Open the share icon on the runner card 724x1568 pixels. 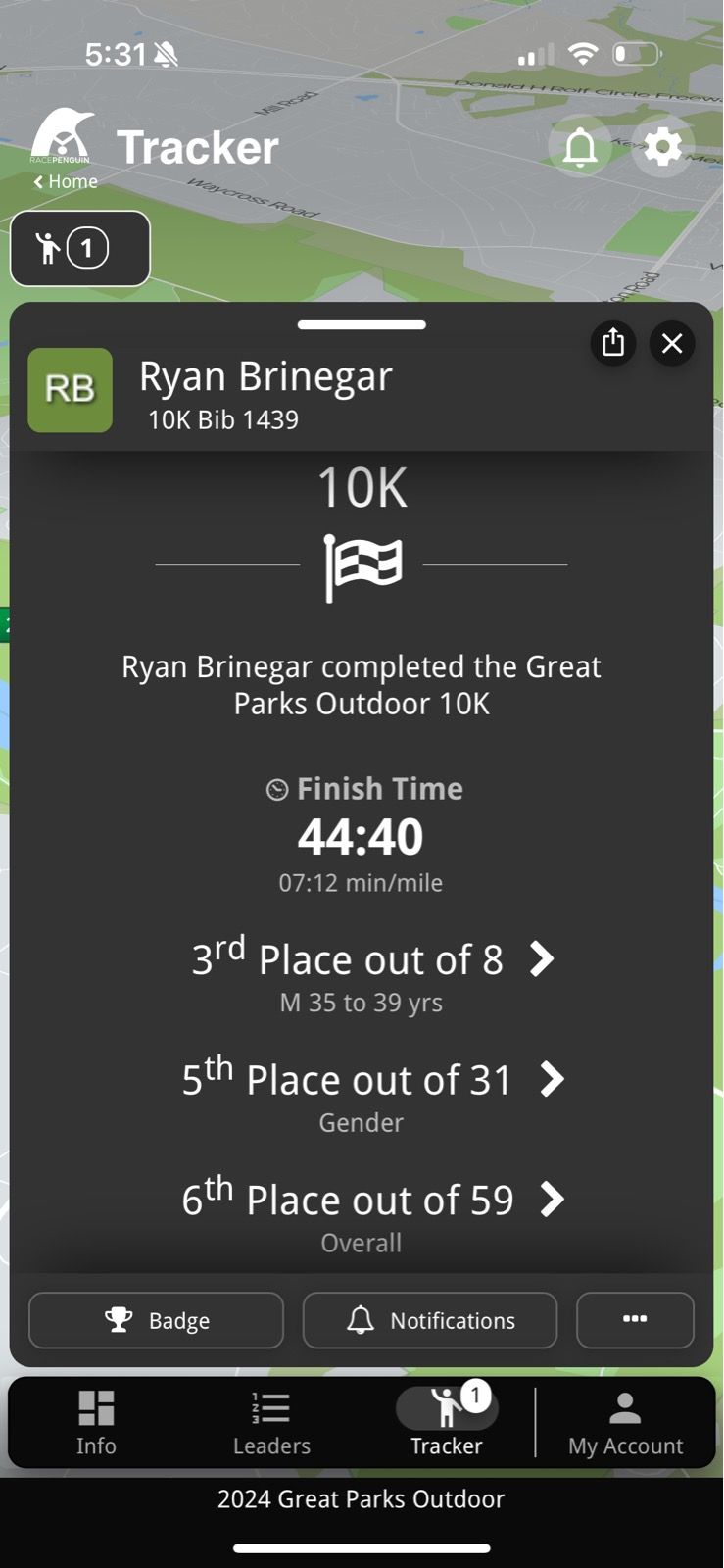pos(613,344)
